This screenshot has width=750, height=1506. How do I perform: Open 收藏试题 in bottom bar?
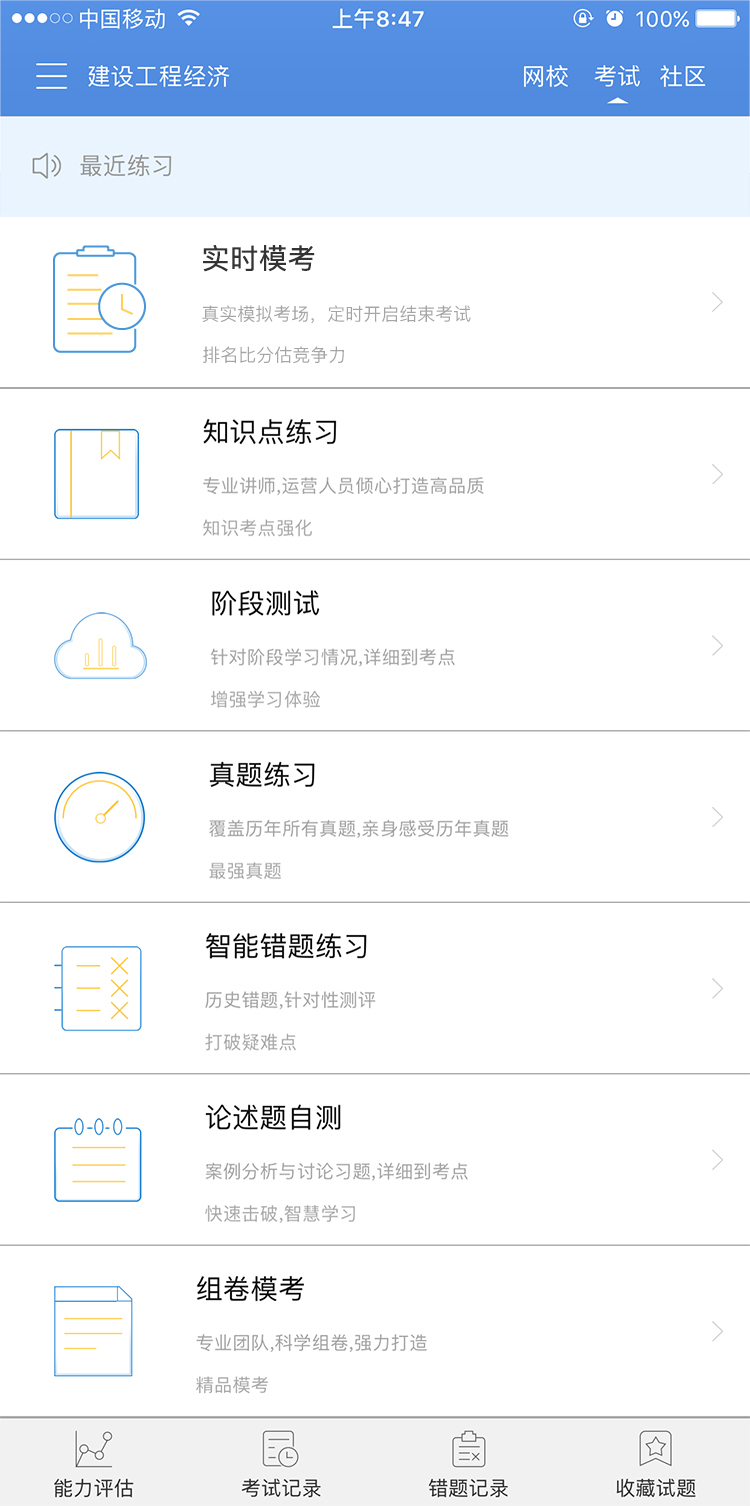pyautogui.click(x=656, y=1463)
